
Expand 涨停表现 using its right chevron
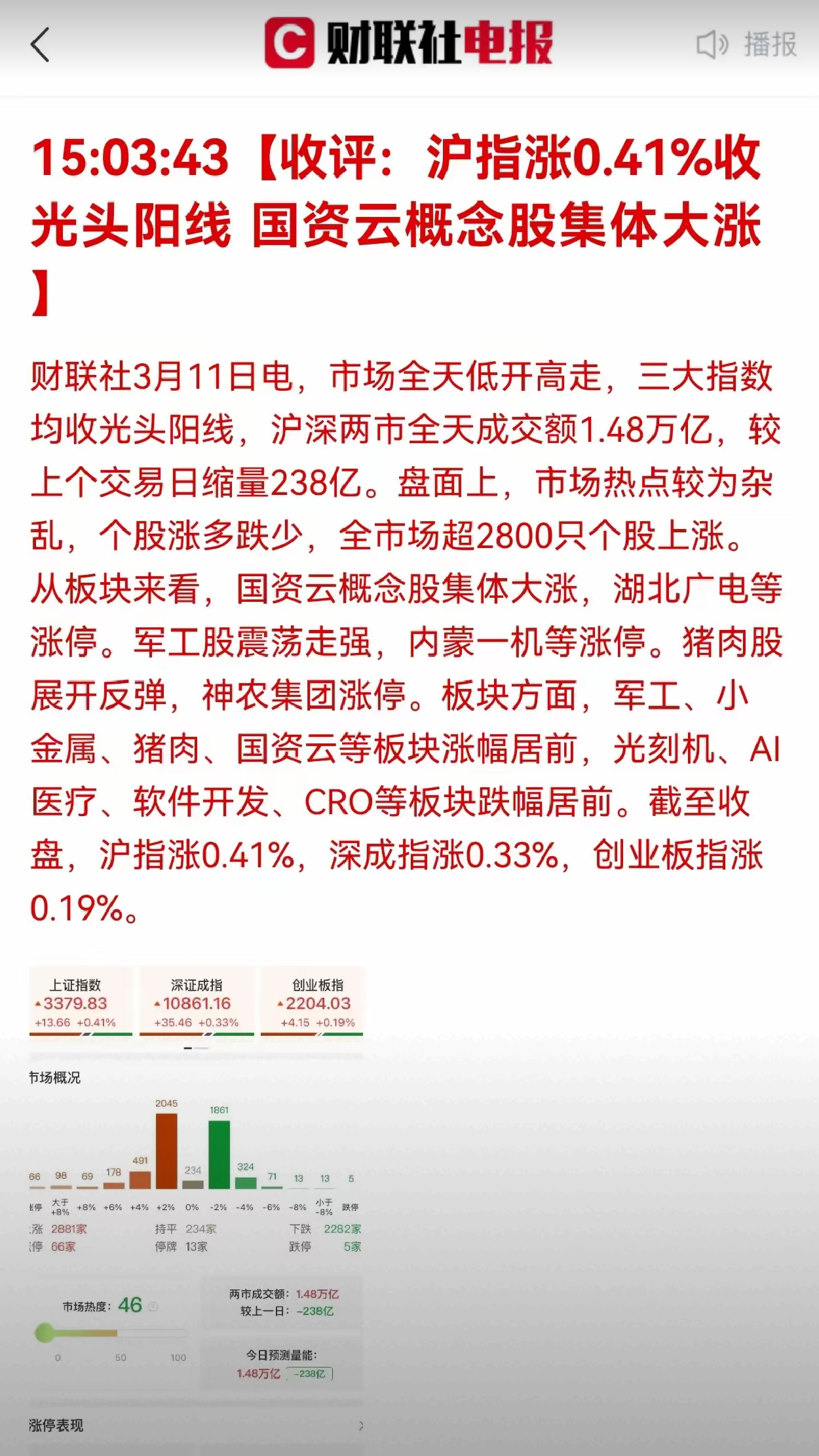click(x=360, y=1425)
